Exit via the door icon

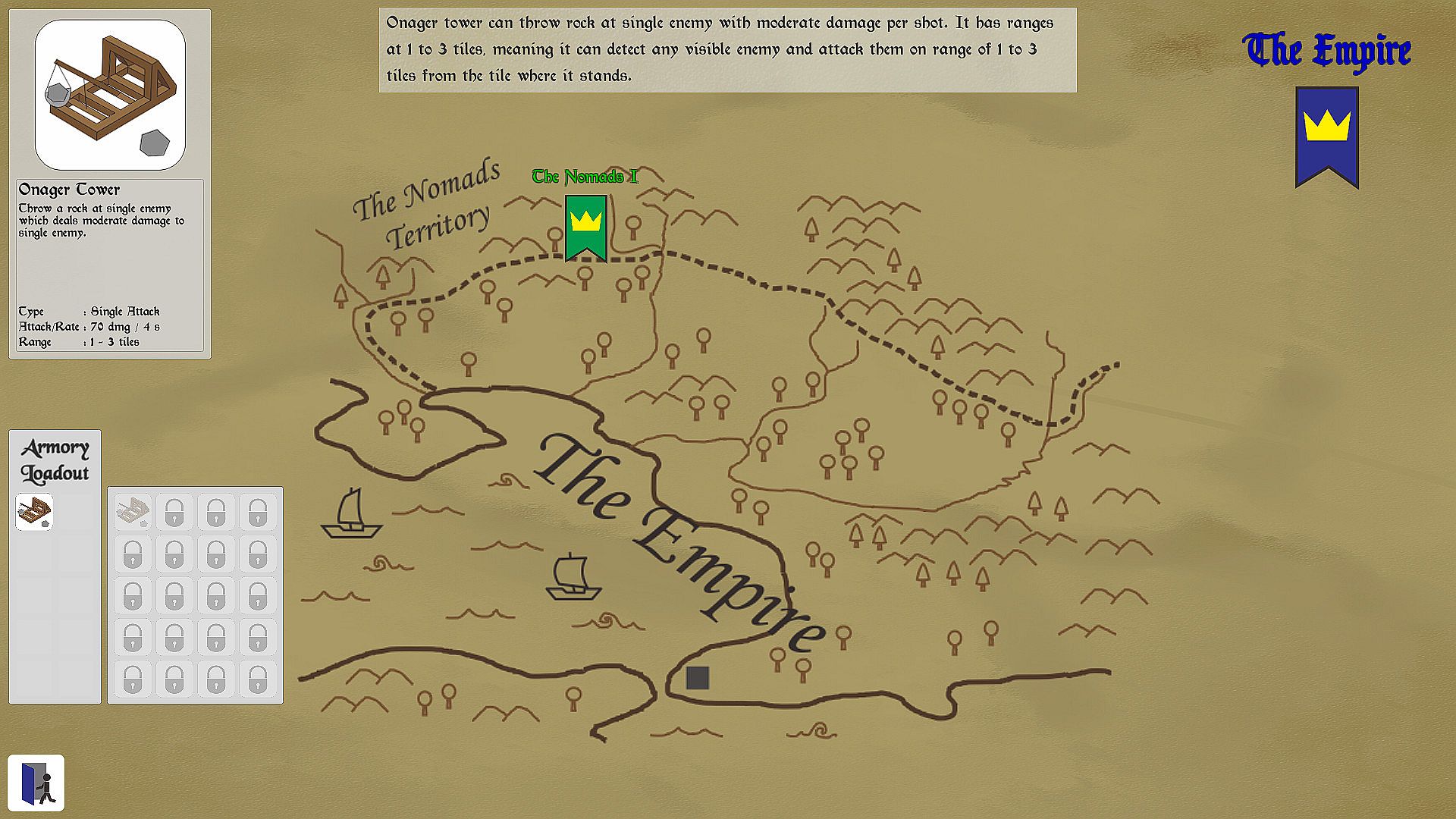(36, 783)
